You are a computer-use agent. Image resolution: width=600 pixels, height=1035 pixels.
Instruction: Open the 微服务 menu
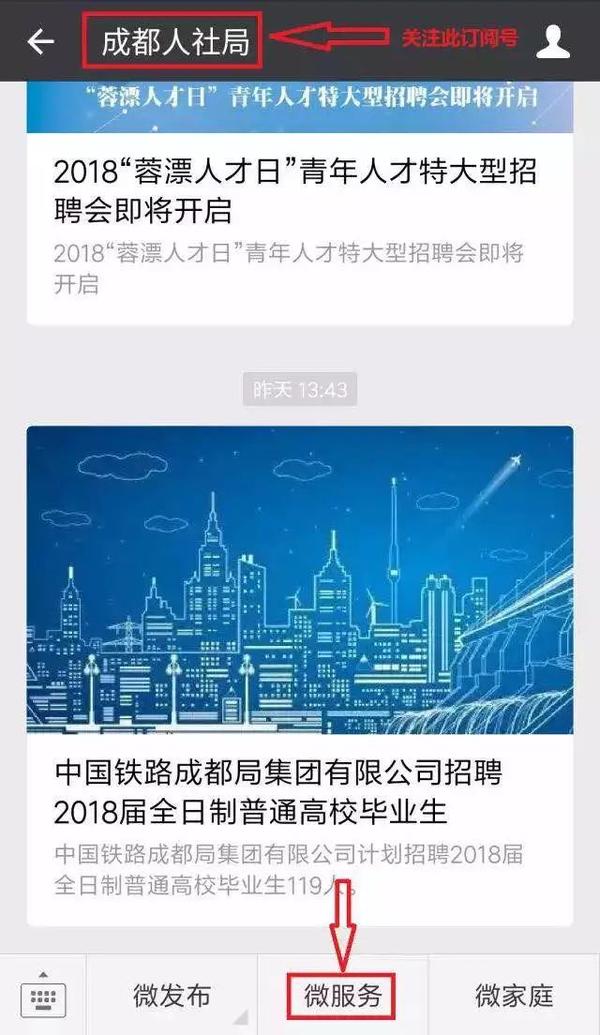click(x=343, y=995)
